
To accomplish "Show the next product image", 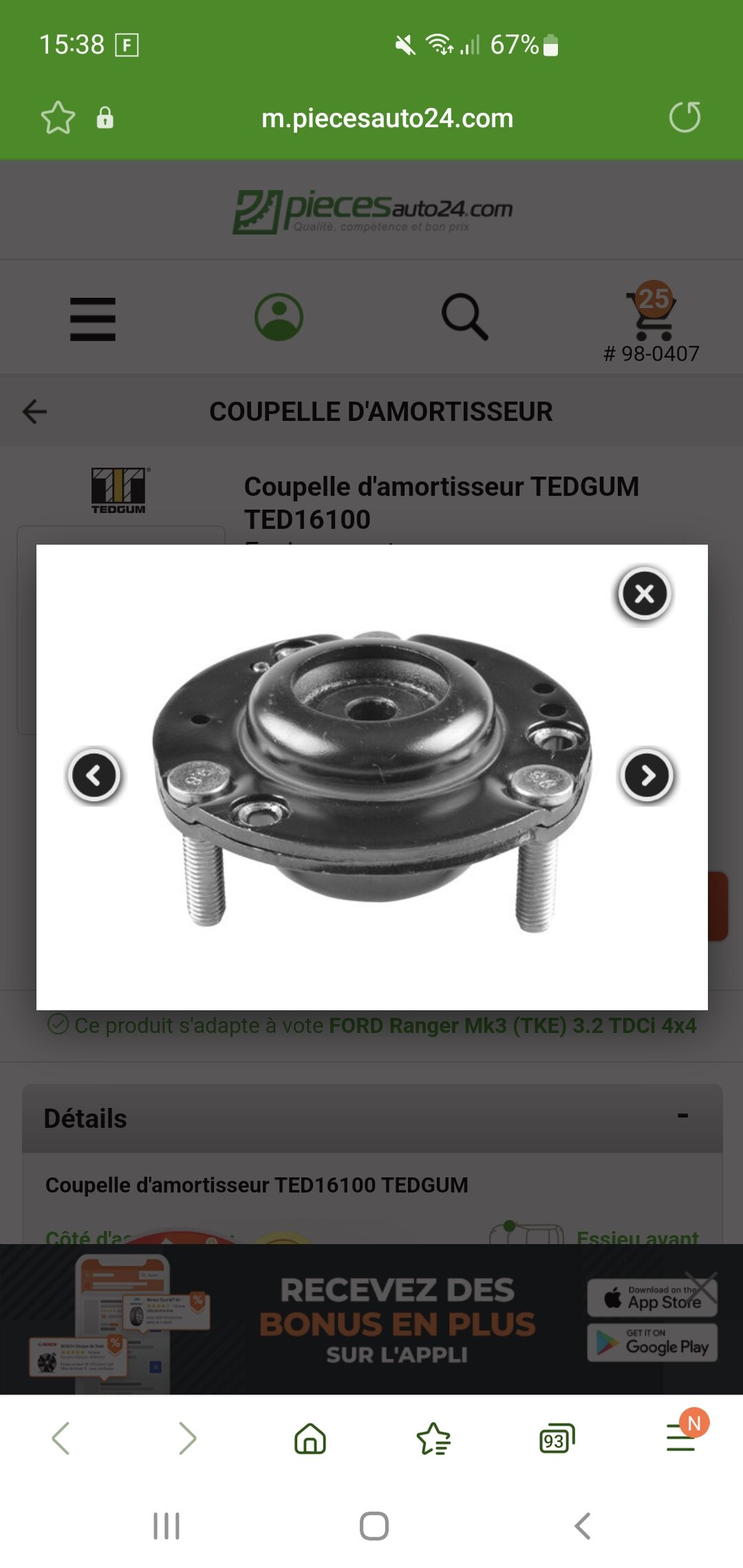I will pyautogui.click(x=647, y=776).
